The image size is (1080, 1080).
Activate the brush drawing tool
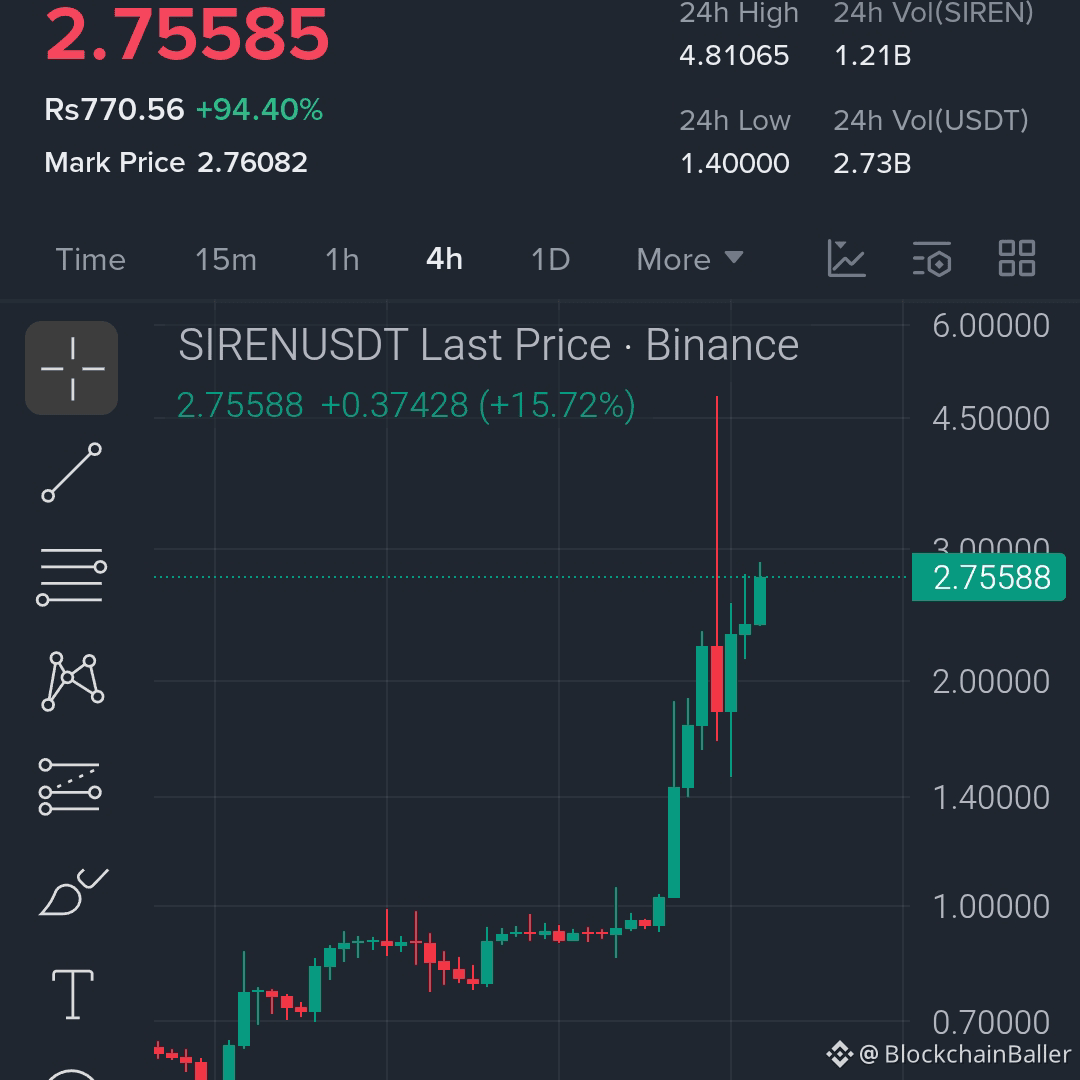click(x=72, y=892)
